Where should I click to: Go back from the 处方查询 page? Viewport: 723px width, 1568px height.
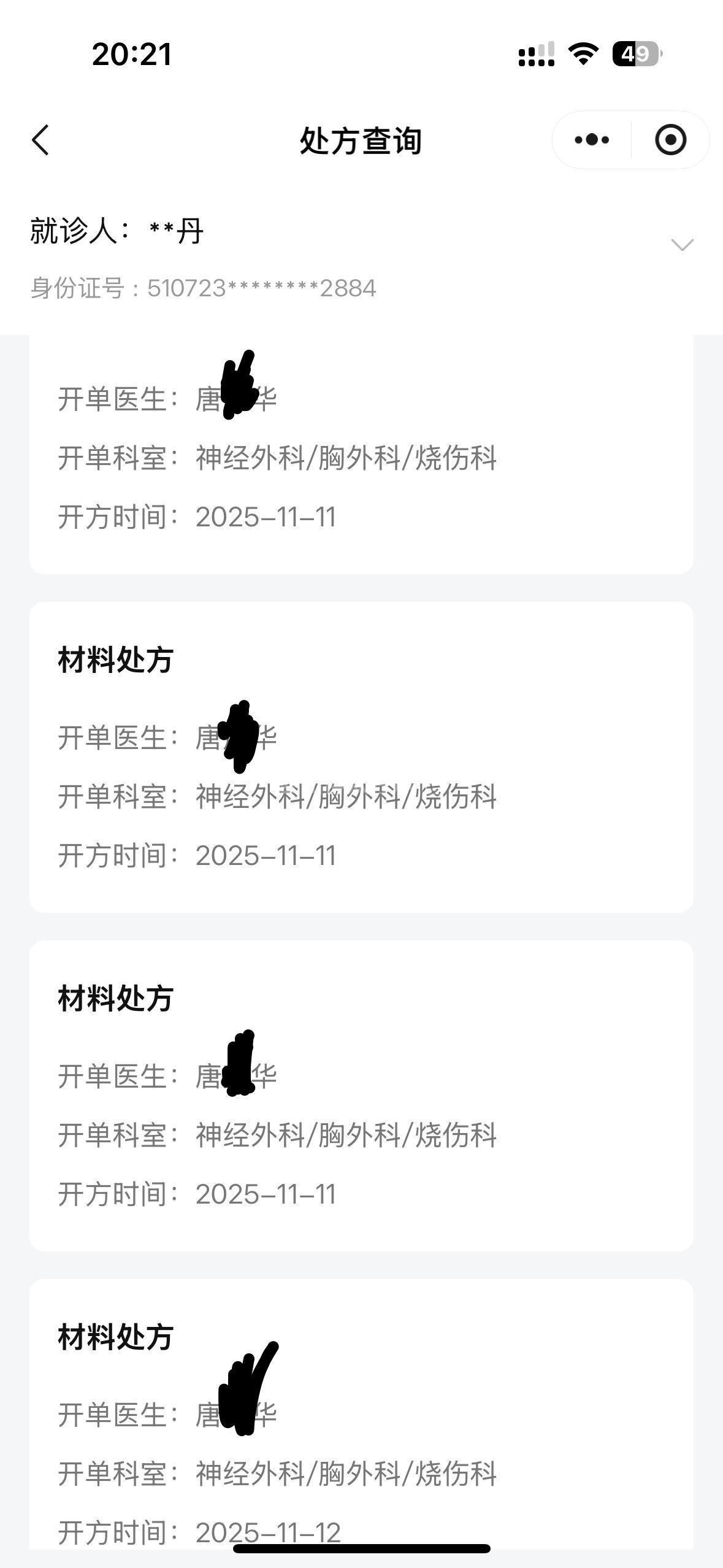point(40,140)
